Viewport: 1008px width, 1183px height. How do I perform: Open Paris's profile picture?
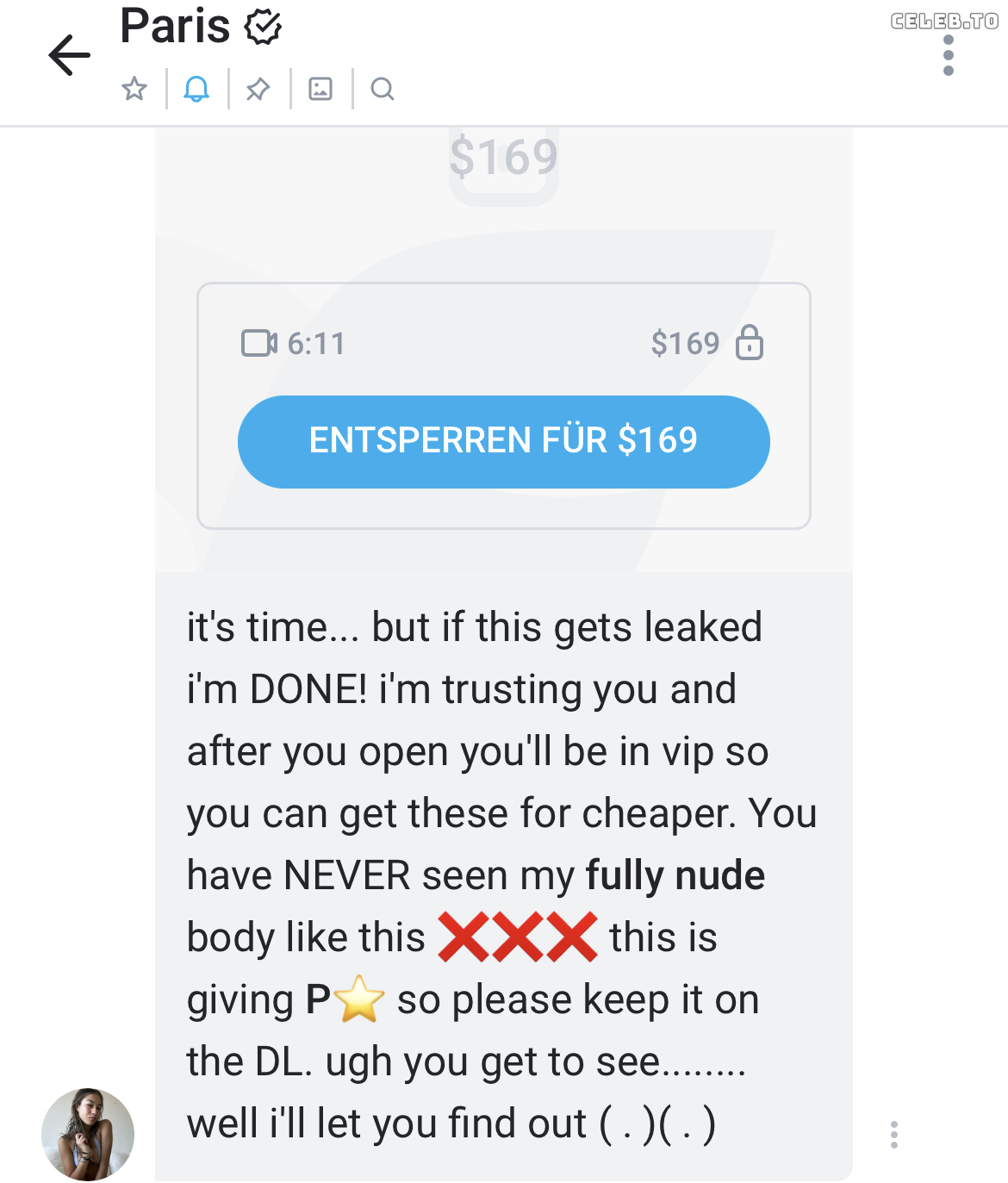point(88,1134)
